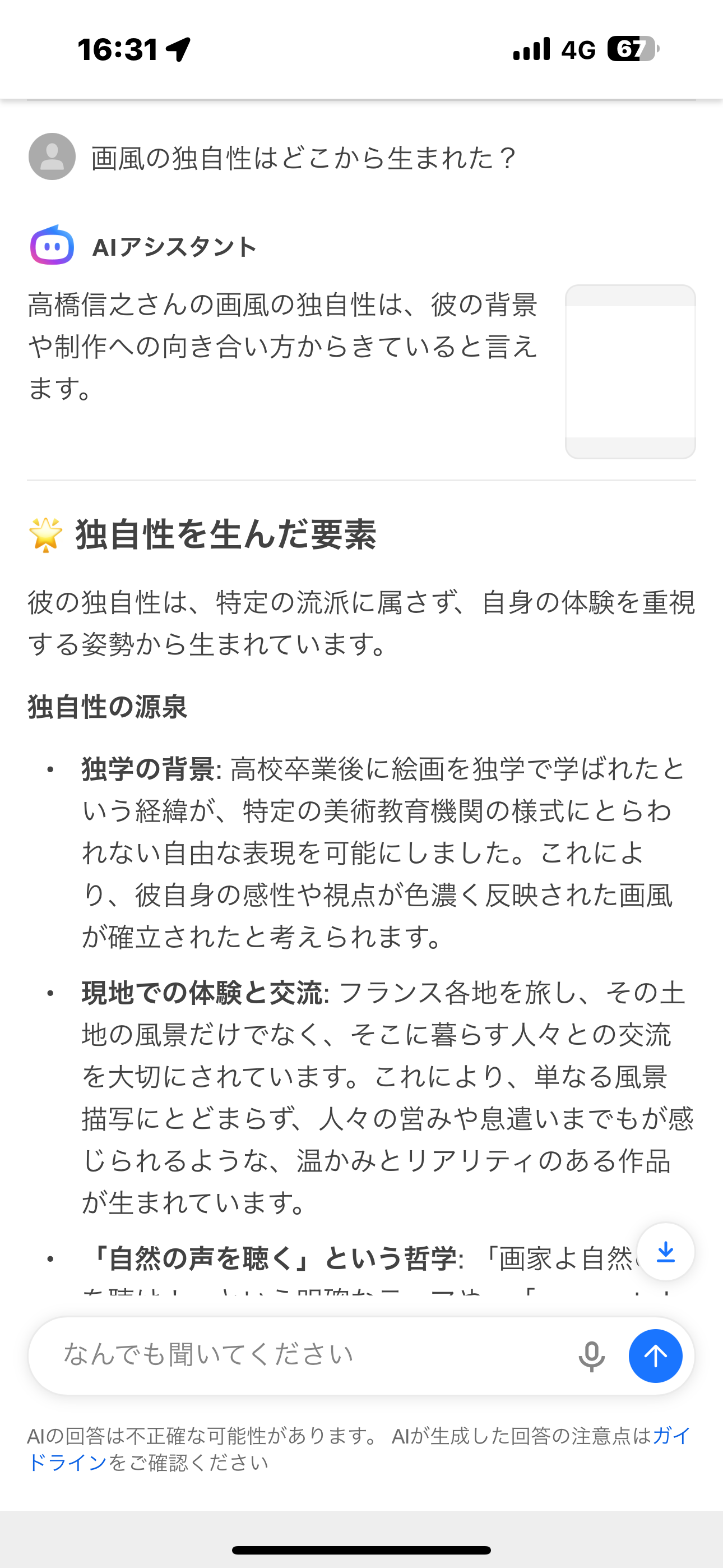This screenshot has width=723, height=1568.
Task: Tap the microphone icon for voice input
Action: point(591,1355)
